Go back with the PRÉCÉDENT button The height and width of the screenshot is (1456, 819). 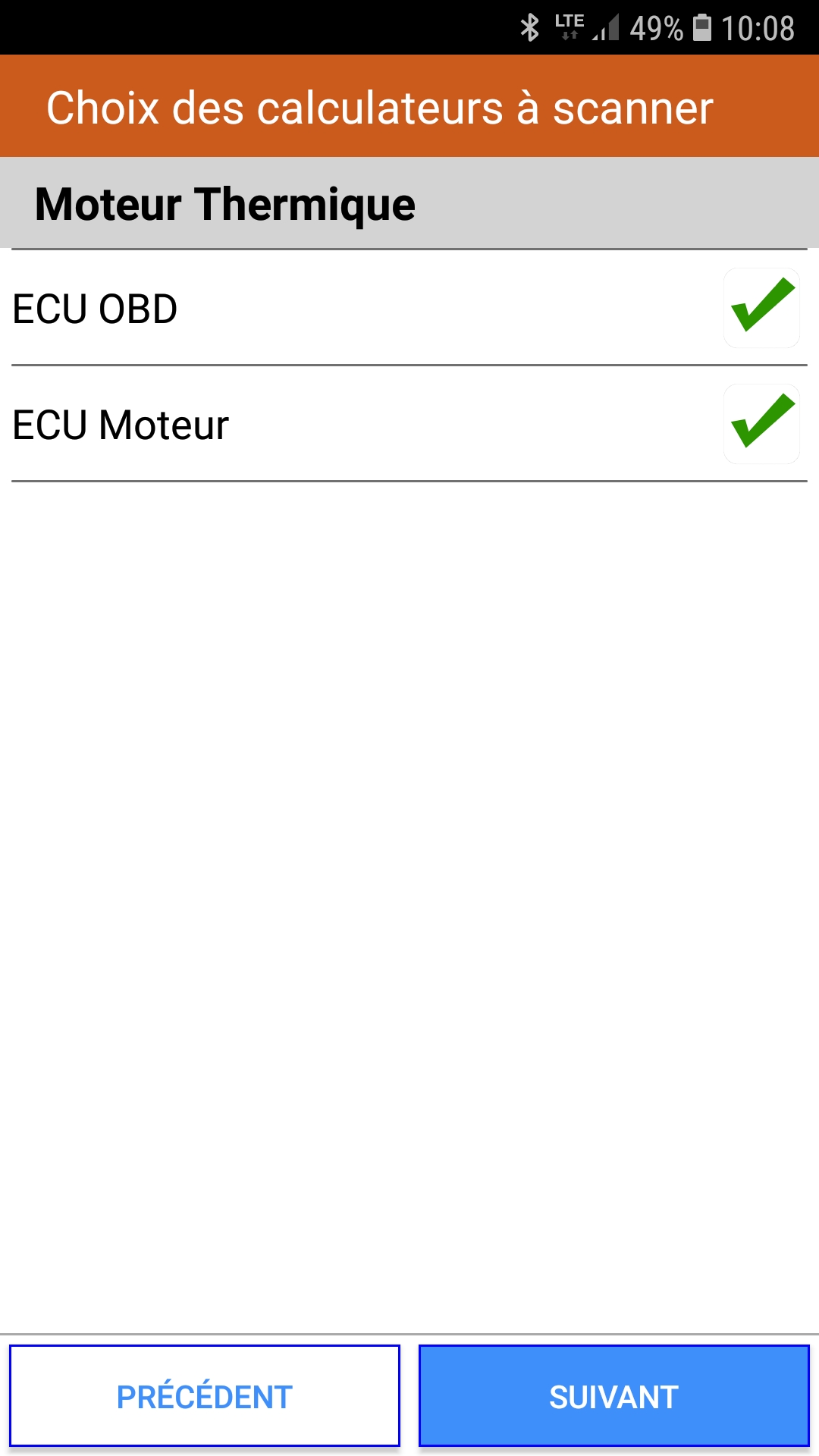tap(205, 1396)
